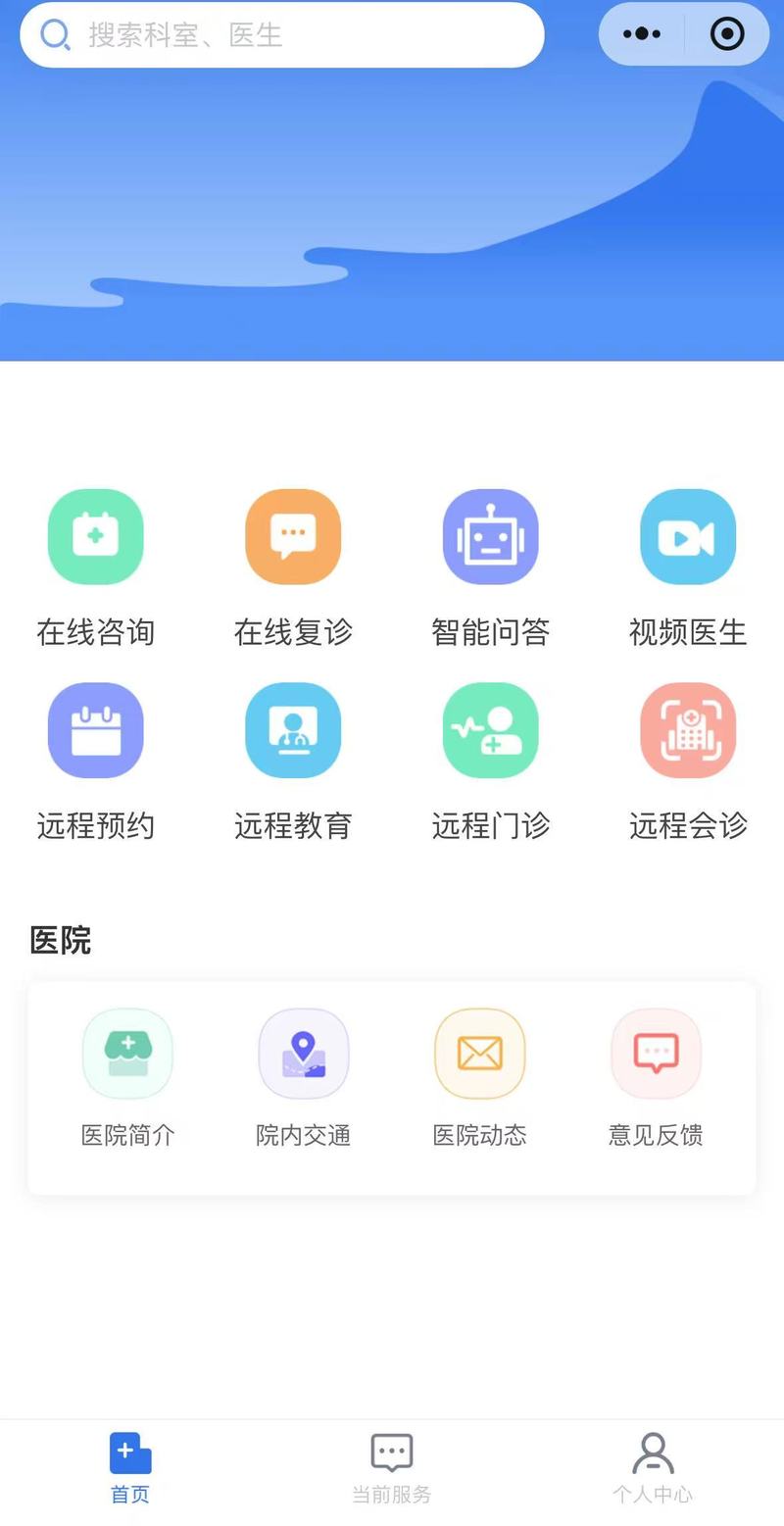The image size is (784, 1526).
Task: Tap the search box for 科室、医生
Action: (282, 35)
